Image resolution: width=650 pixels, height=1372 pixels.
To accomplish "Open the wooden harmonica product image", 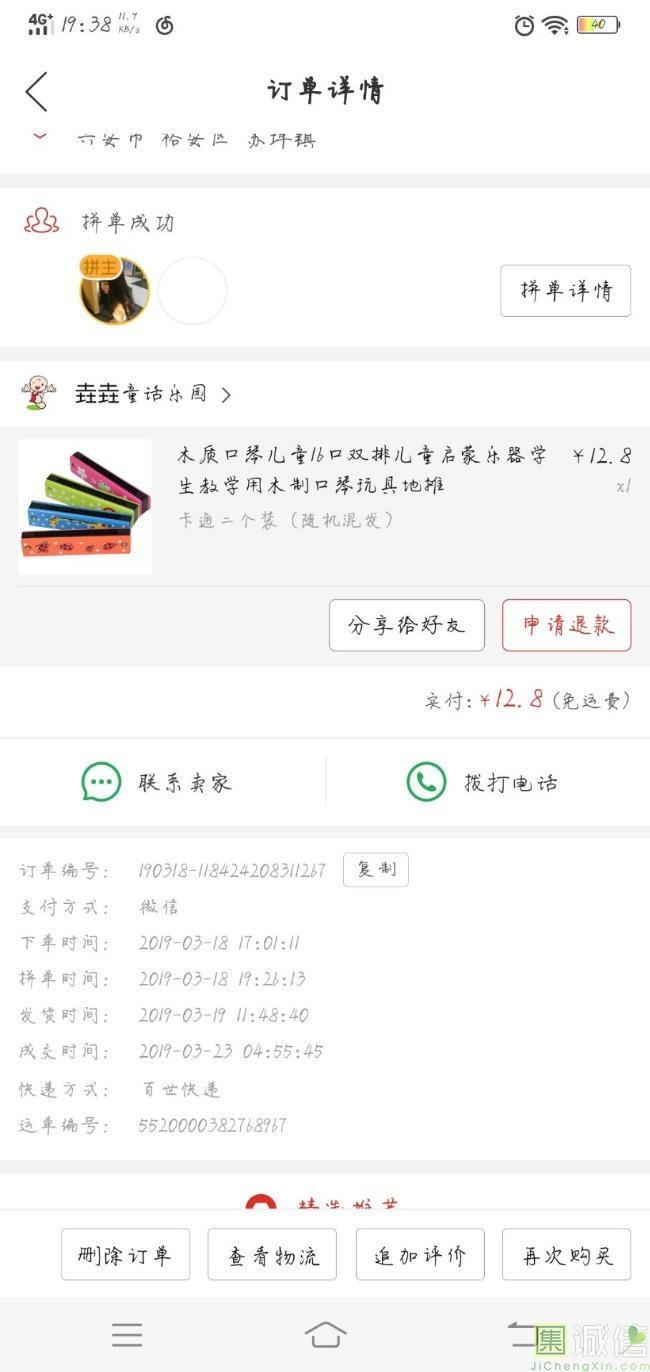I will pyautogui.click(x=85, y=506).
